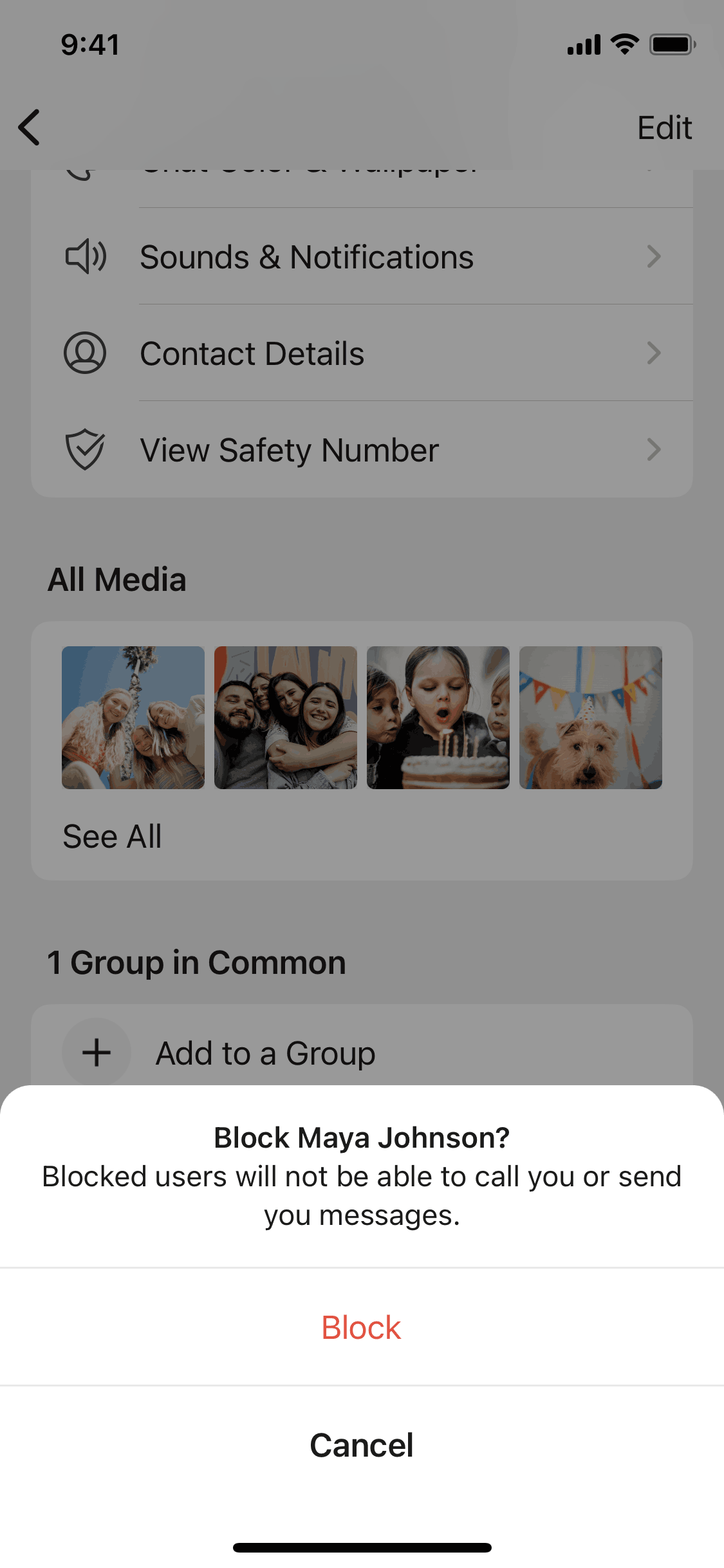Cancel the block dialog
Viewport: 724px width, 1568px height.
click(361, 1445)
